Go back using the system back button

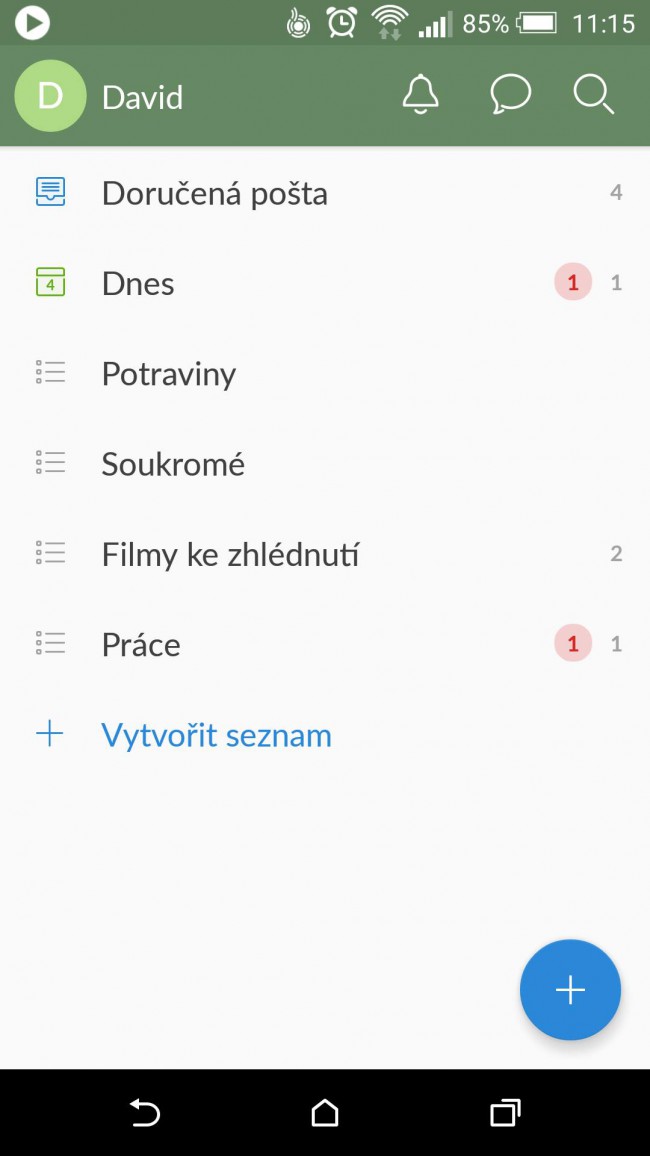tap(144, 1113)
